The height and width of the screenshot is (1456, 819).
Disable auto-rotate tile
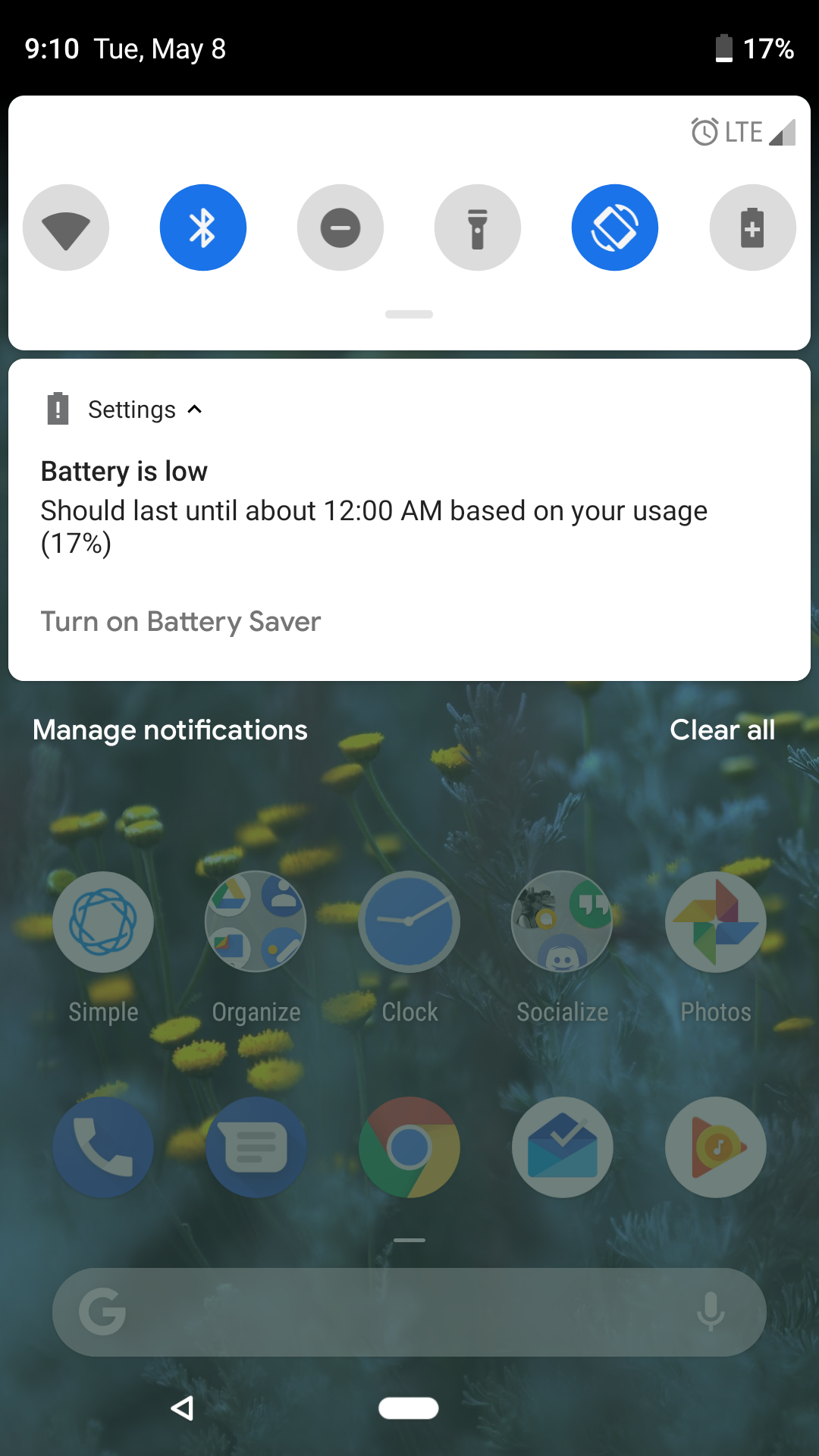615,227
